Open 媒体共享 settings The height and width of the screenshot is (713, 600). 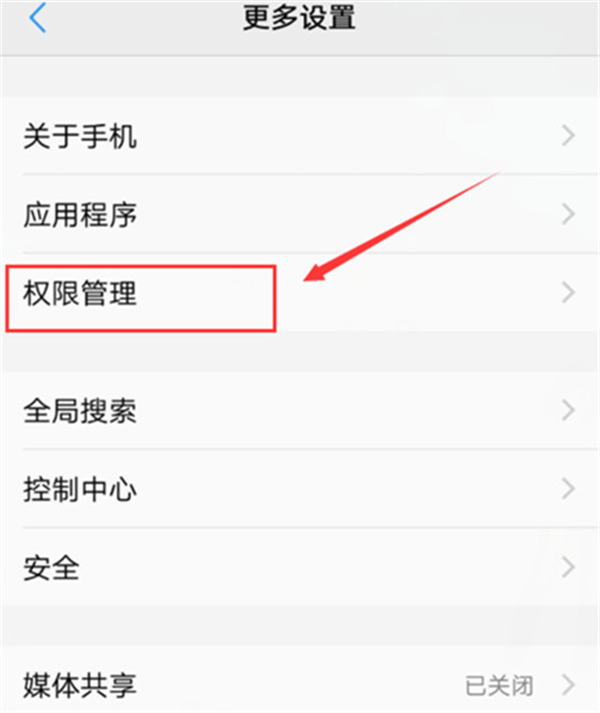coord(300,680)
